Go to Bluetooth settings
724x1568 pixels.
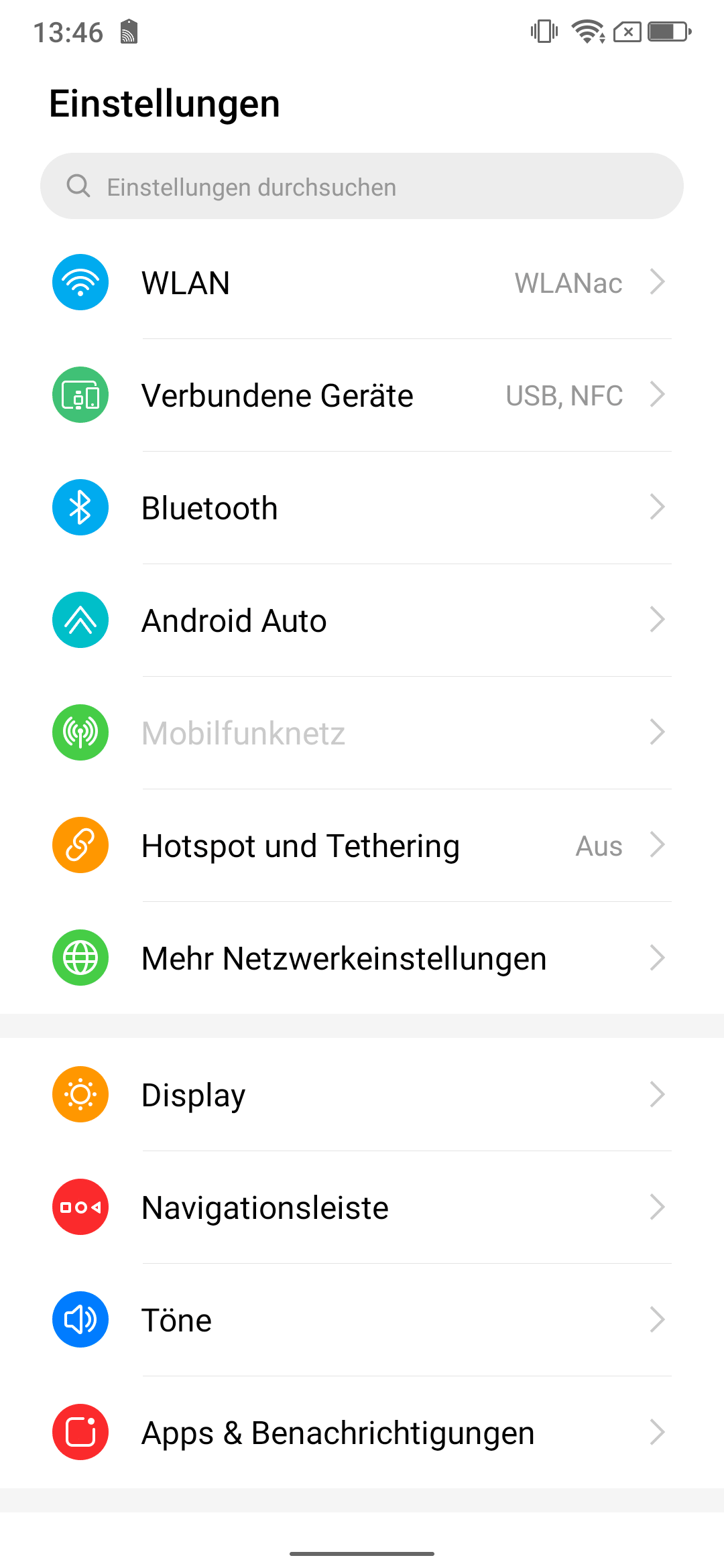[362, 507]
